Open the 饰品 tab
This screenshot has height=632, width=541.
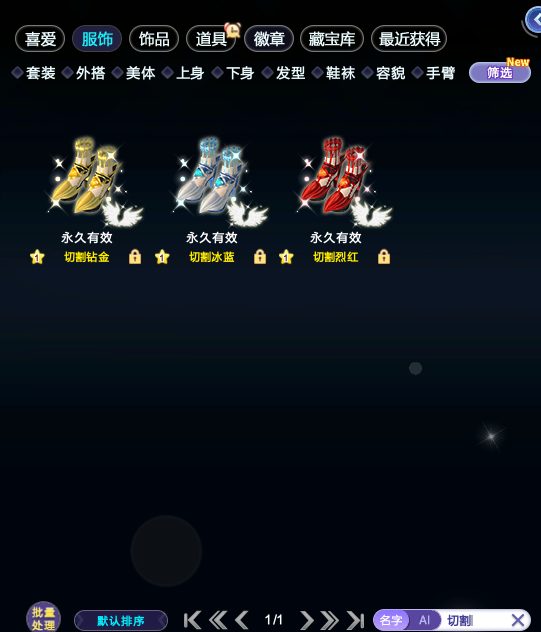point(154,39)
